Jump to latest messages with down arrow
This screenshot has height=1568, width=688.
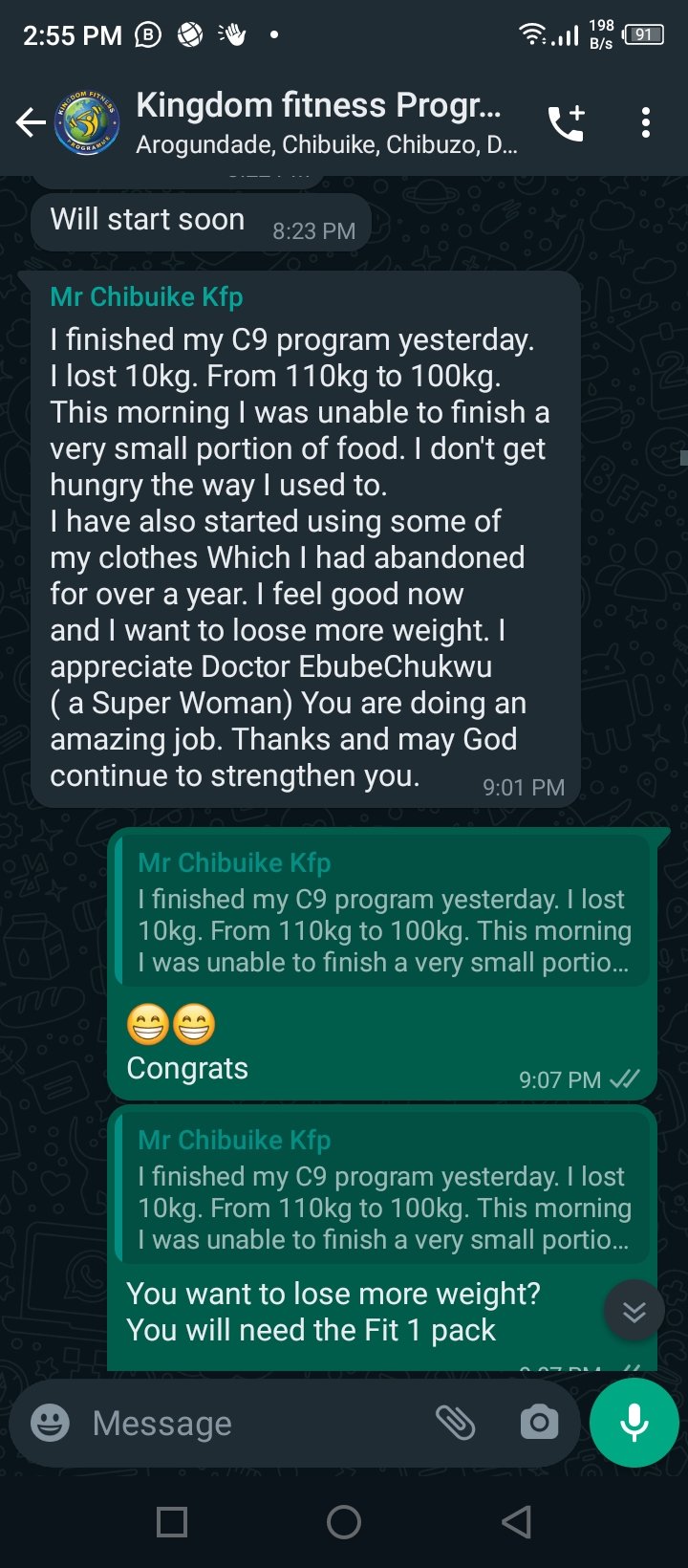pyautogui.click(x=634, y=1311)
